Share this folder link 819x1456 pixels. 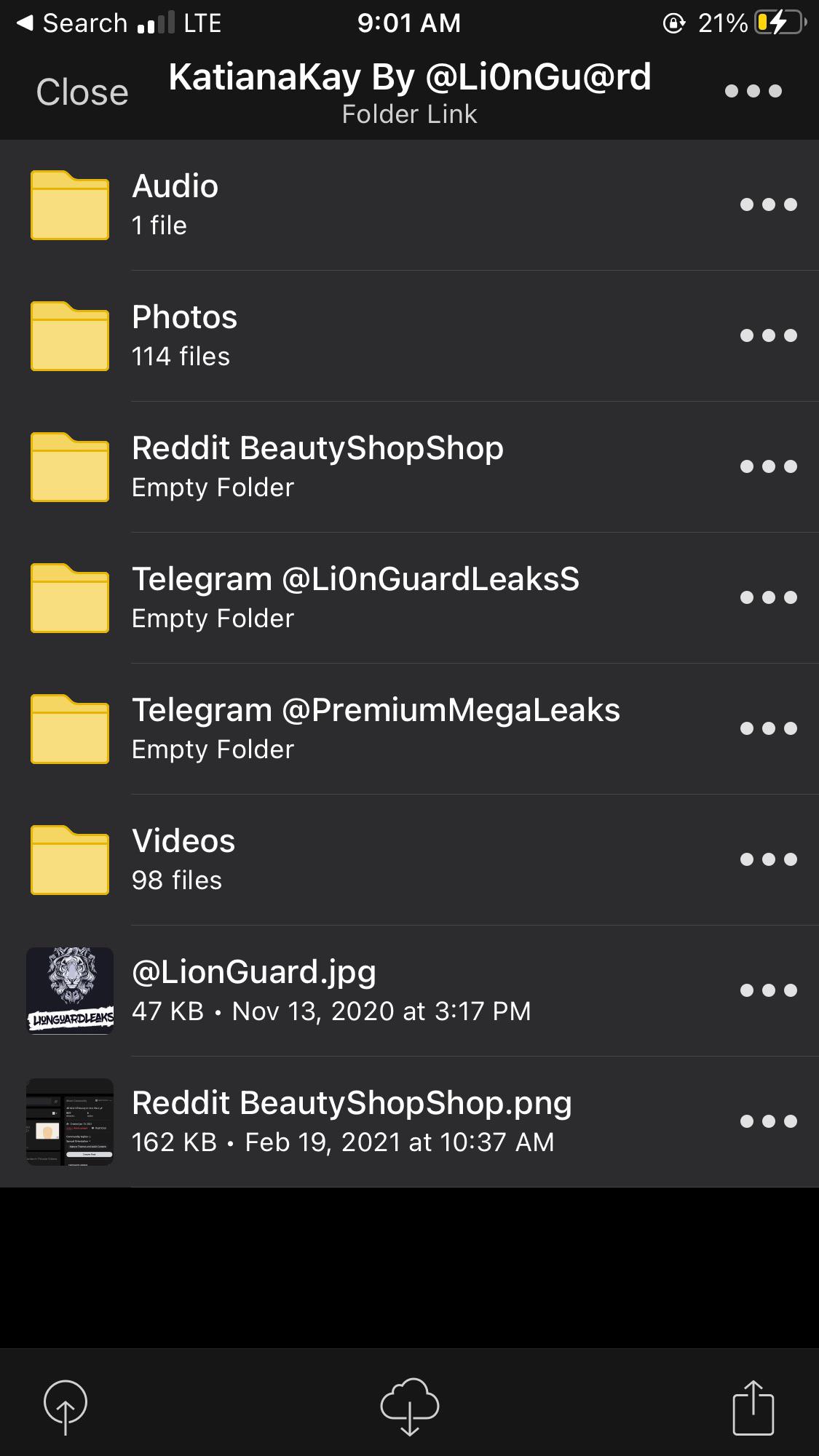753,1407
